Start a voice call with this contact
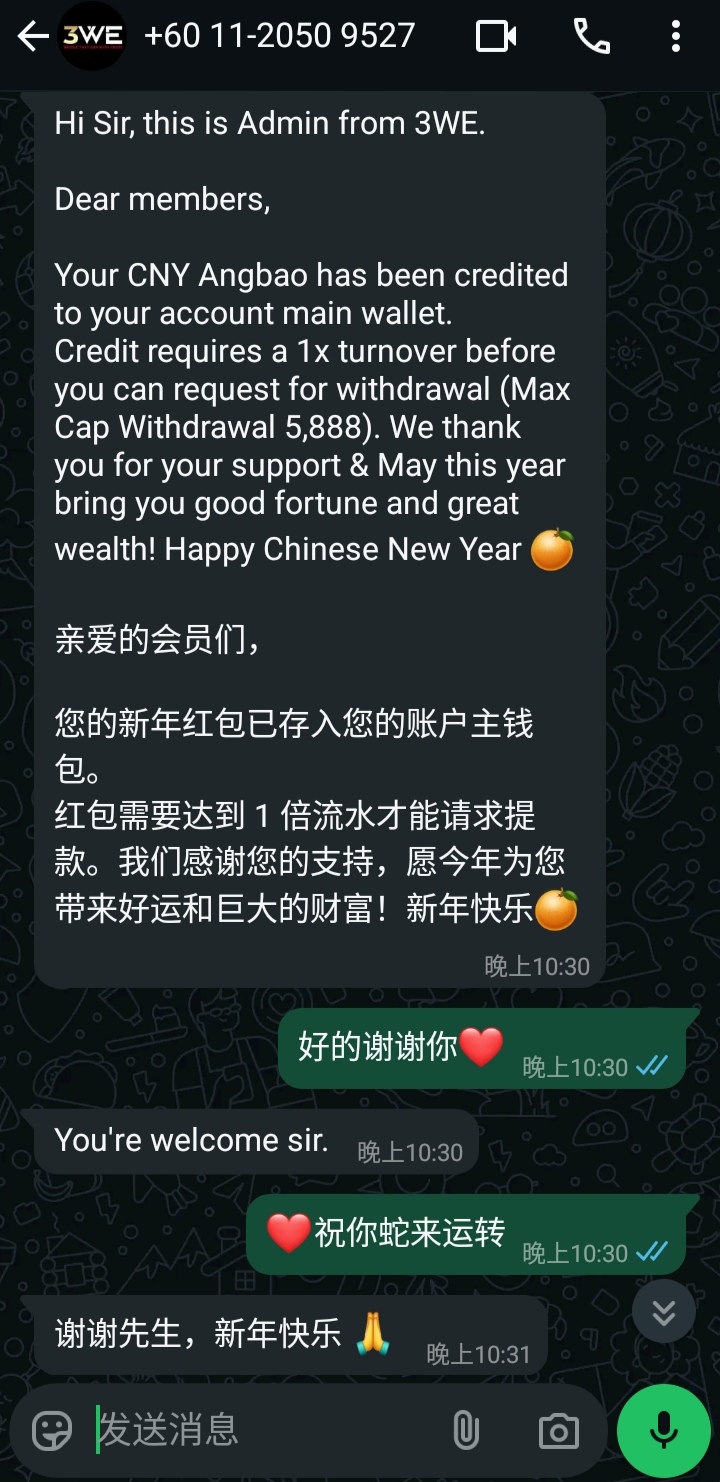The height and width of the screenshot is (1482, 720). coord(591,38)
